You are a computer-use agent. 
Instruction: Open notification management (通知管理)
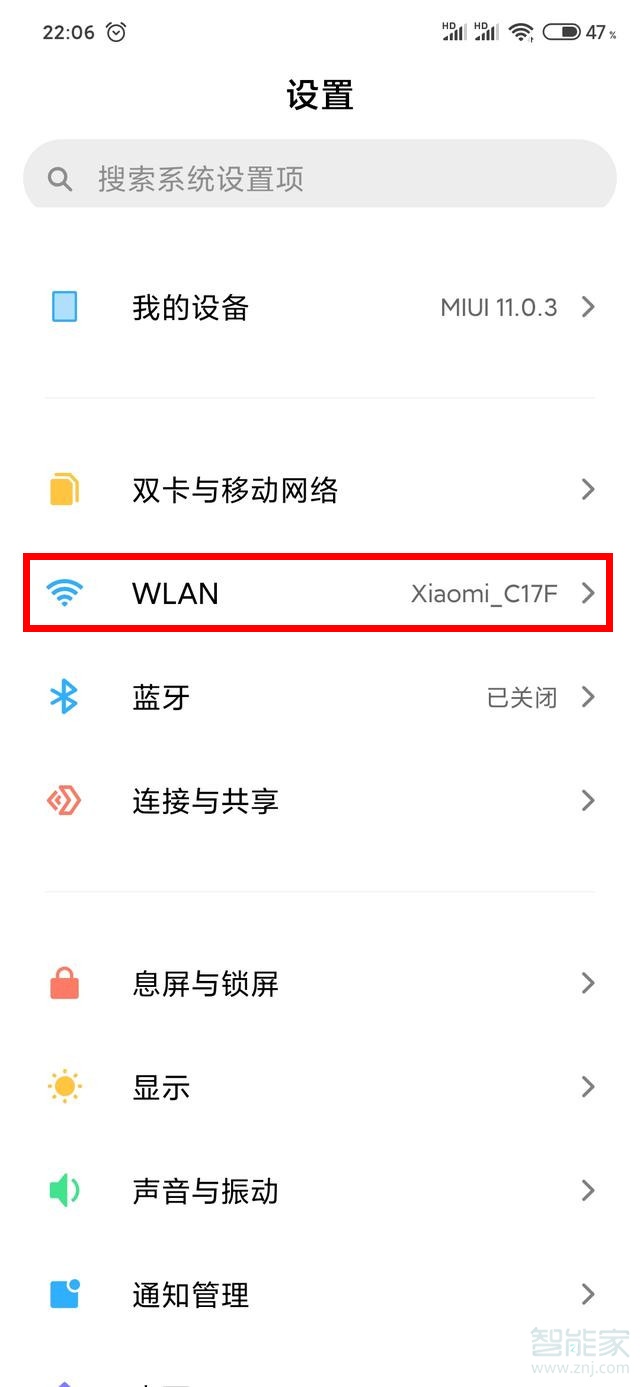(x=320, y=1295)
